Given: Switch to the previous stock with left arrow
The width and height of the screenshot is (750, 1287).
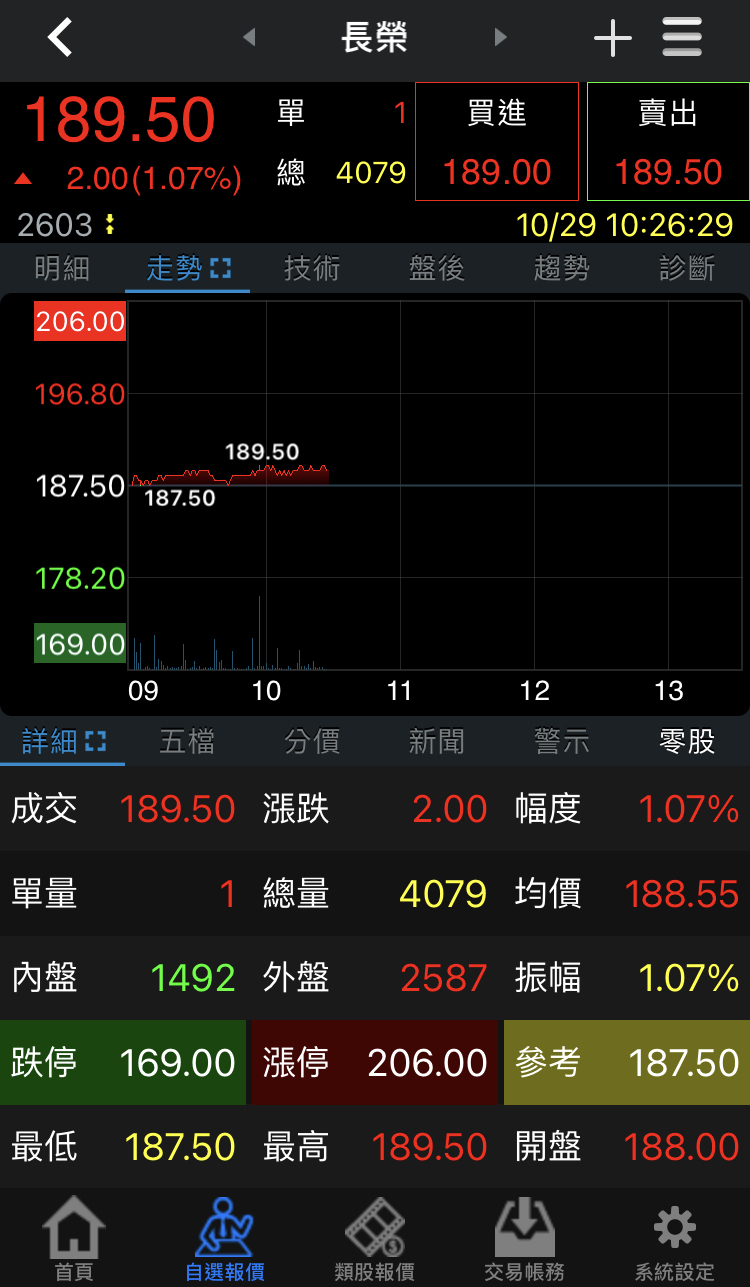Looking at the screenshot, I should (249, 38).
